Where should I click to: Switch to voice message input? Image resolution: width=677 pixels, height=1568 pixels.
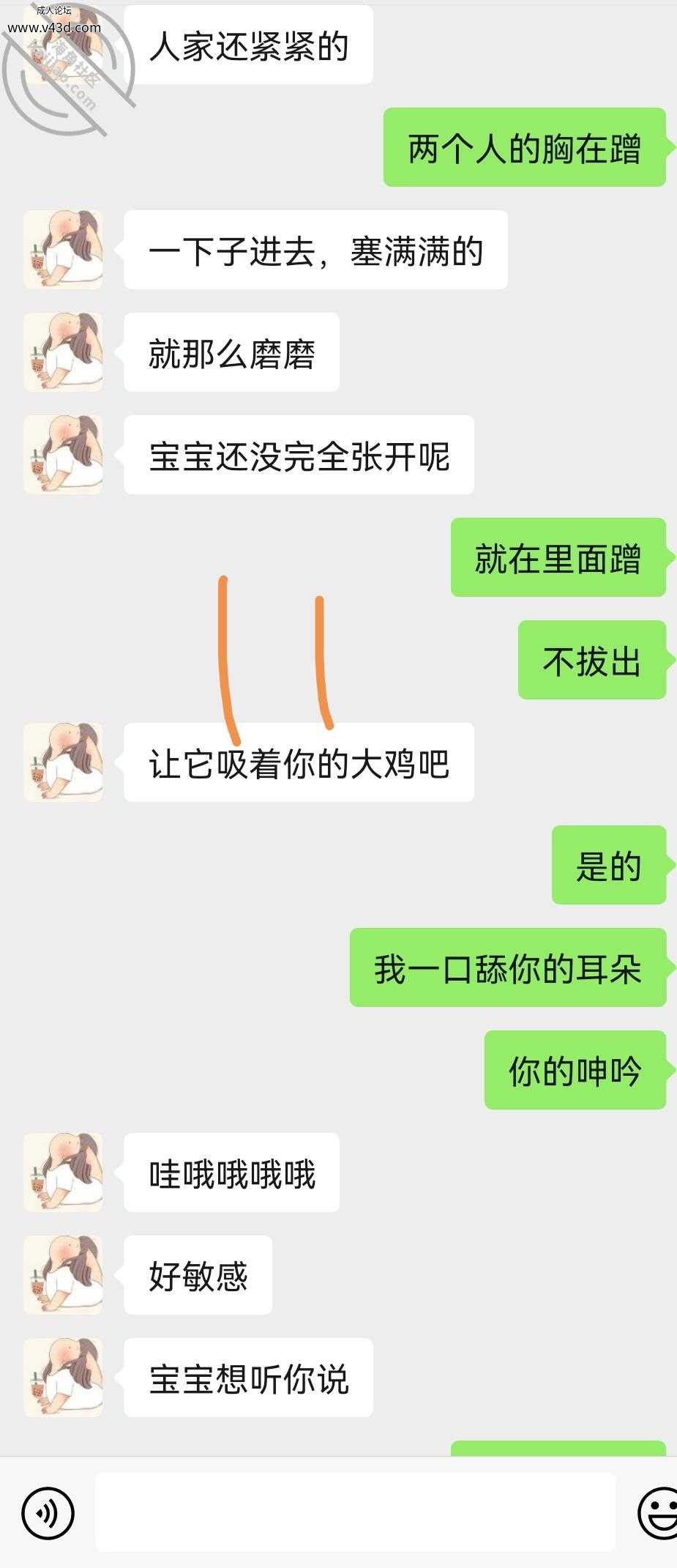[x=48, y=1512]
